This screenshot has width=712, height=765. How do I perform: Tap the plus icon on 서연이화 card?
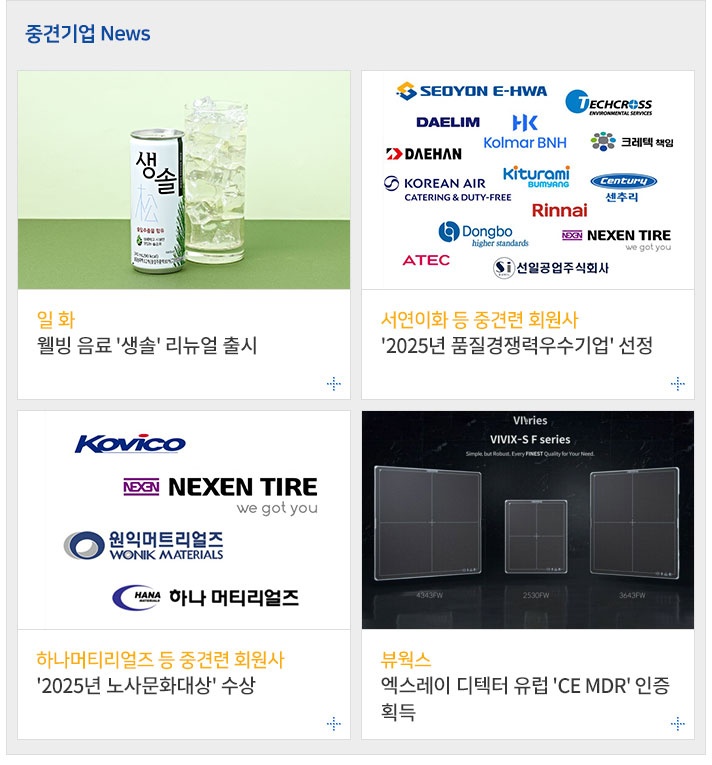(x=677, y=383)
